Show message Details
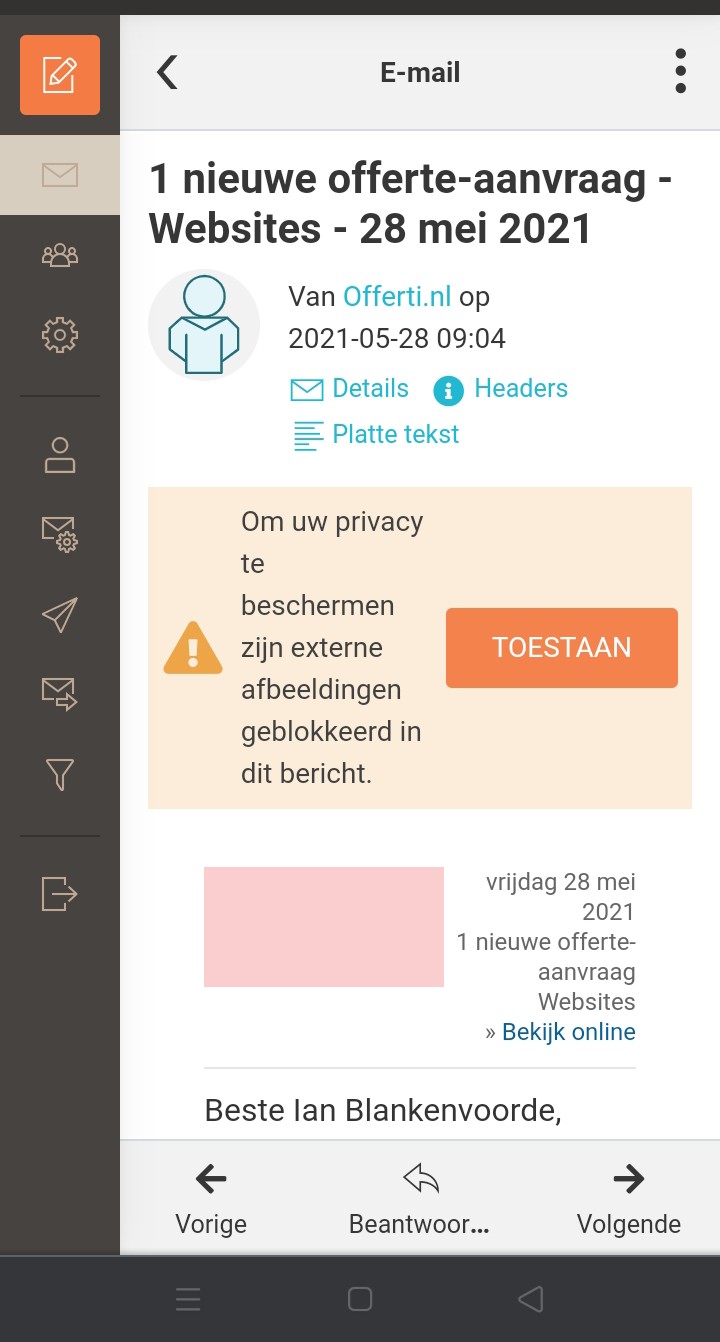720x1342 pixels. [x=350, y=389]
